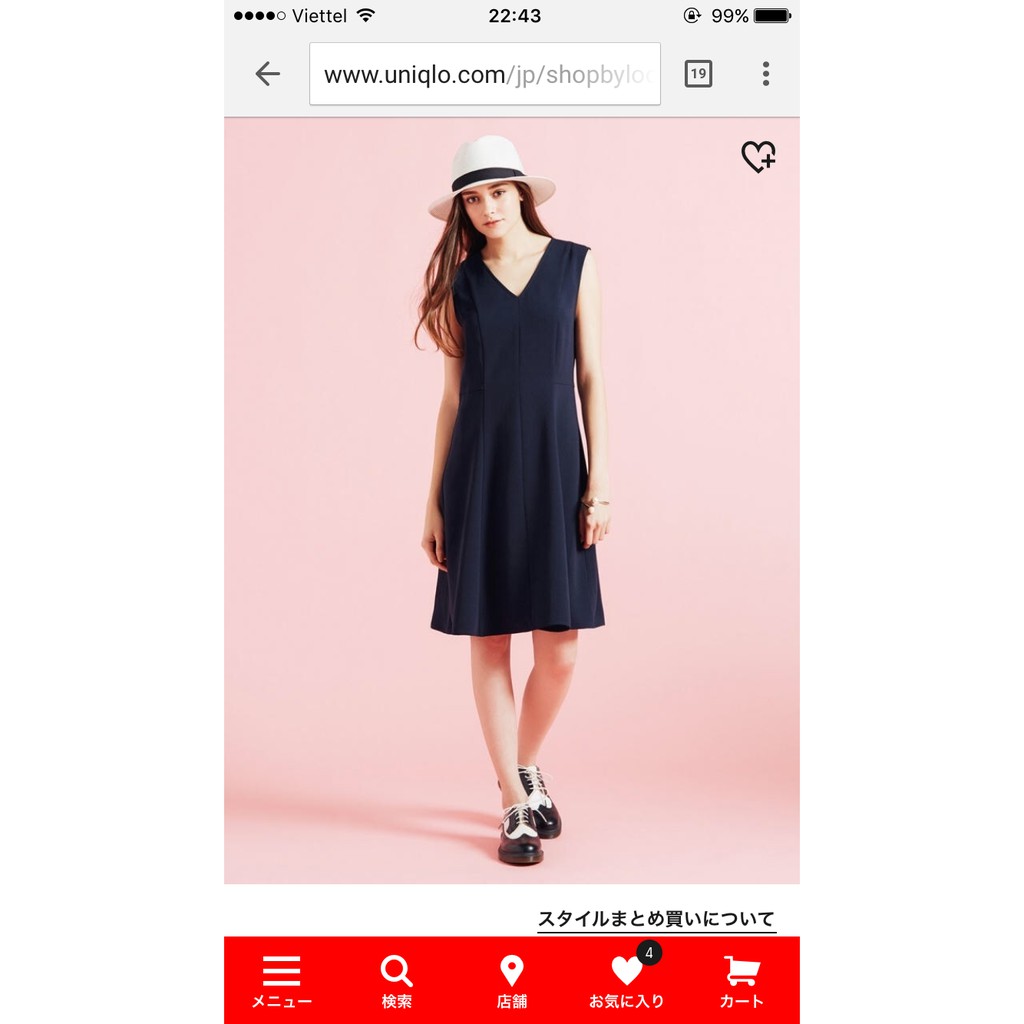Viewport: 1024px width, 1024px height.
Task: Open the tab switcher showing 19 tabs
Action: point(698,74)
